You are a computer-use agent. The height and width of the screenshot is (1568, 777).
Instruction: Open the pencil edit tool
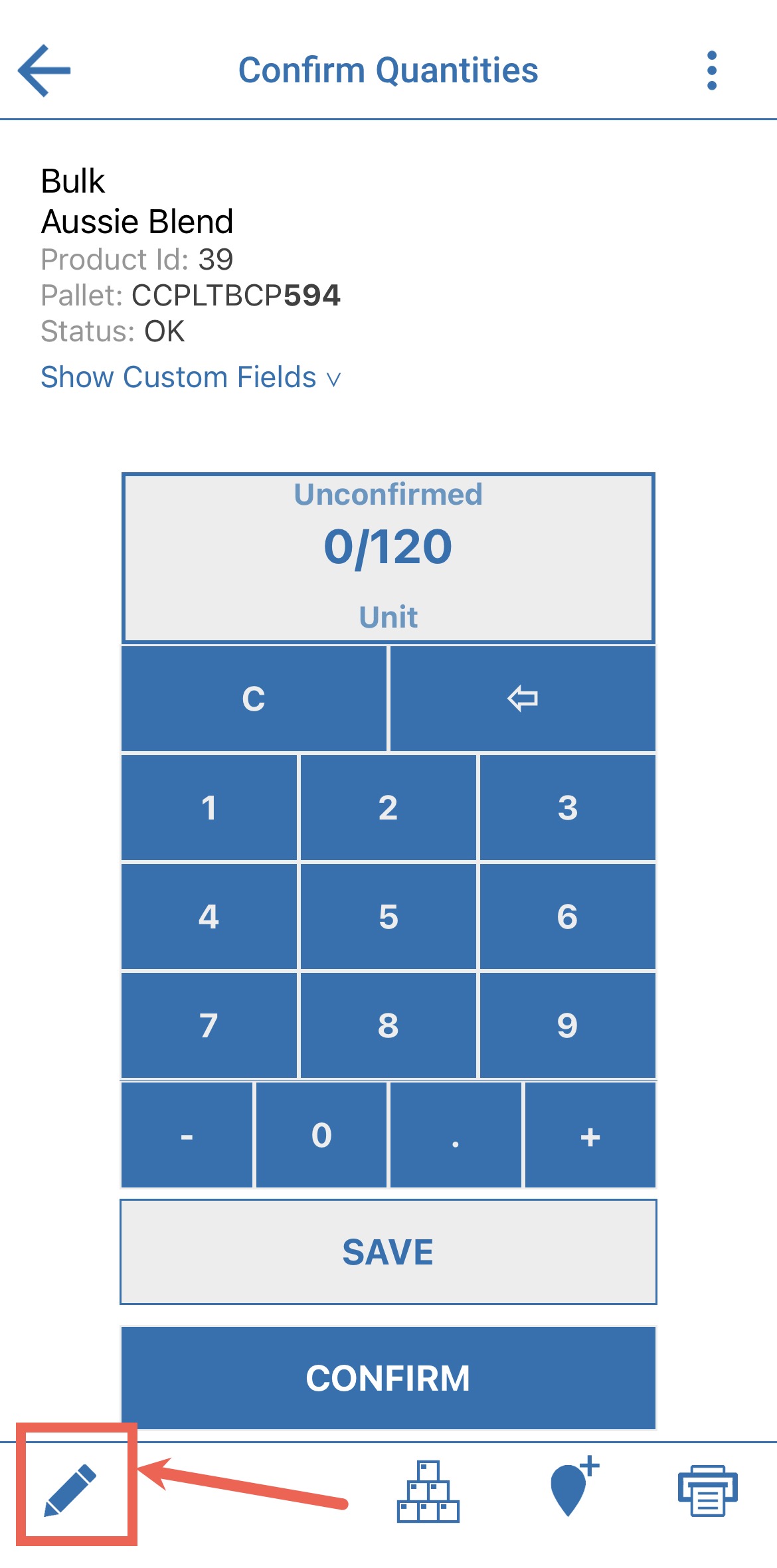coord(70,1490)
